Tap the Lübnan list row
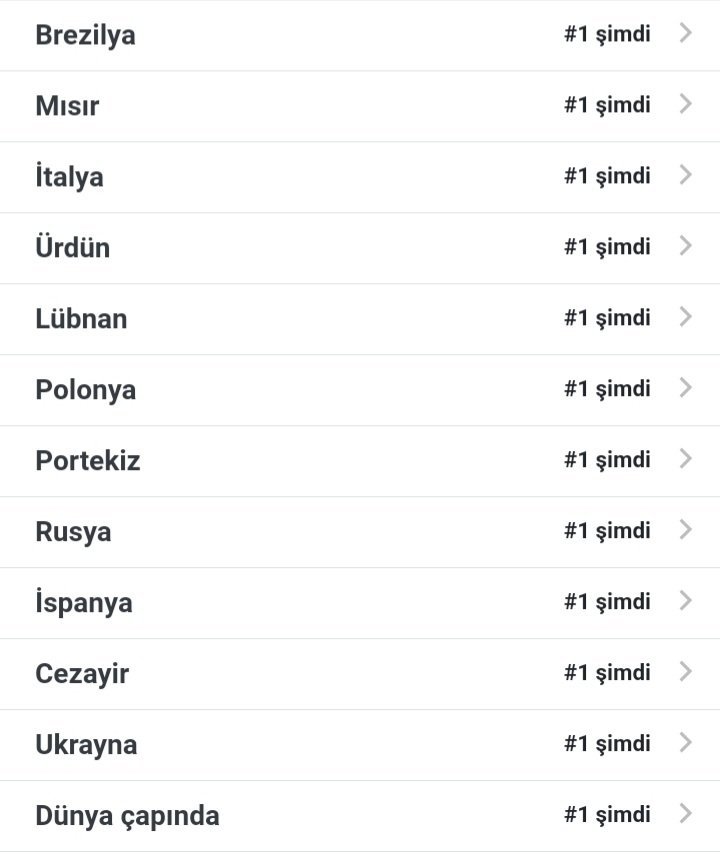This screenshot has width=720, height=856. tap(360, 319)
